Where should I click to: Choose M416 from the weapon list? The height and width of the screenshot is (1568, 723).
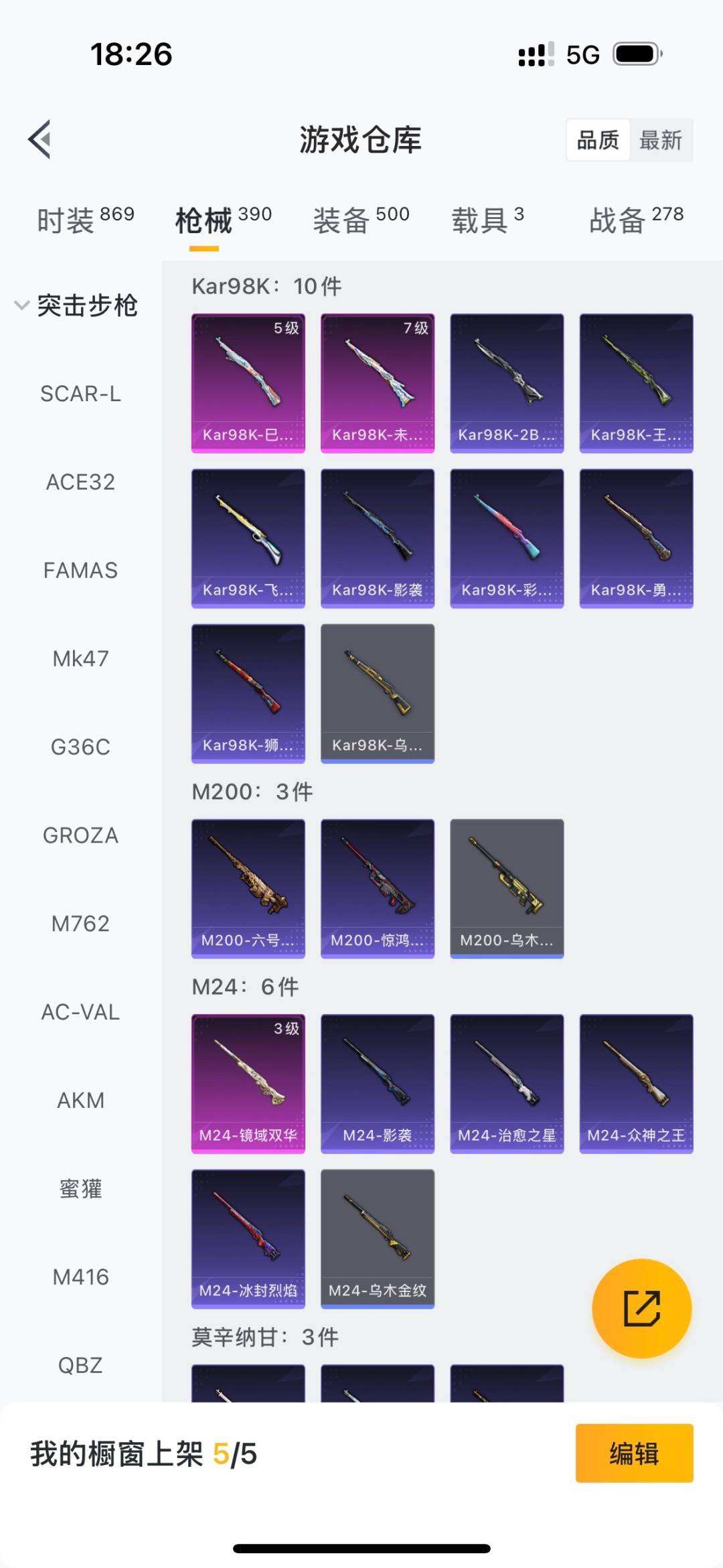tap(80, 1277)
